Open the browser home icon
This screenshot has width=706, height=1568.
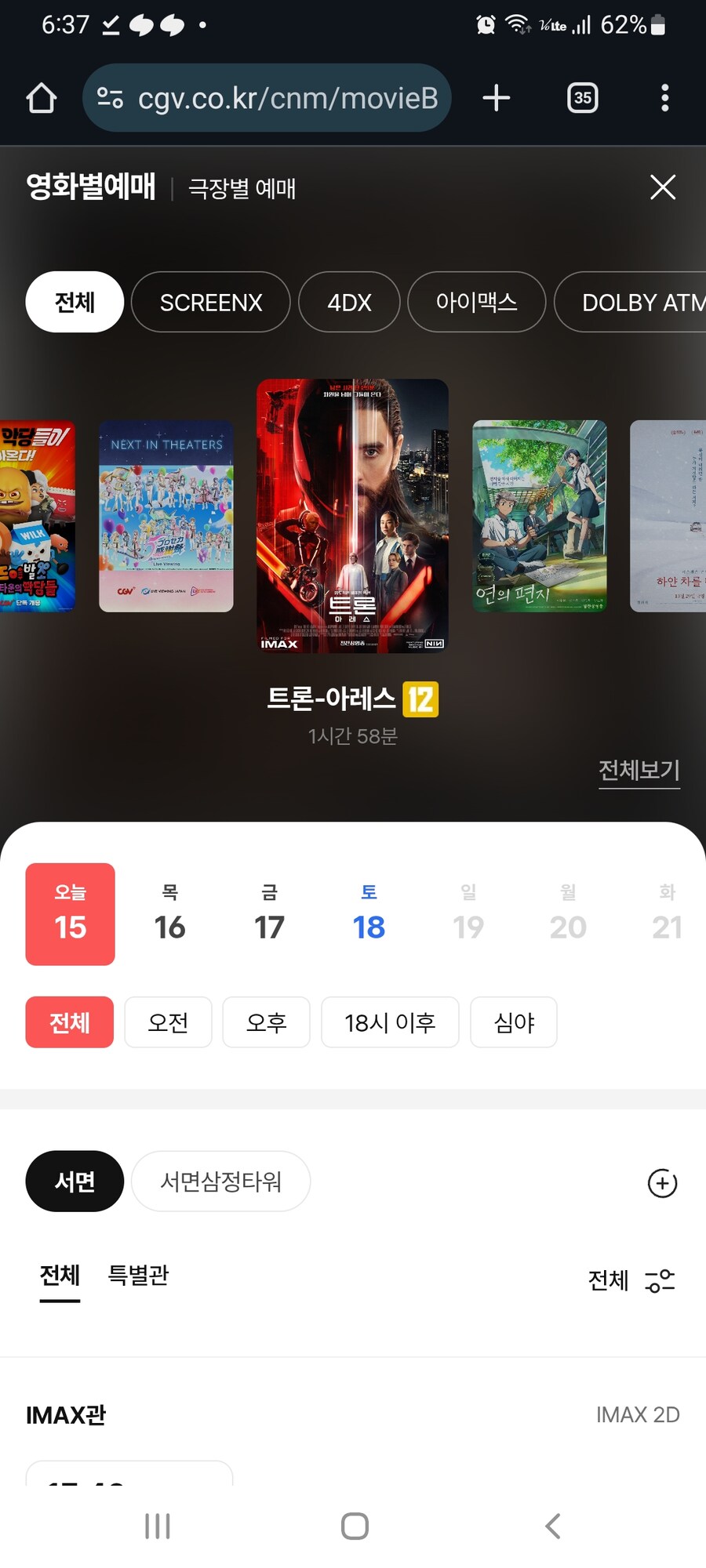42,97
